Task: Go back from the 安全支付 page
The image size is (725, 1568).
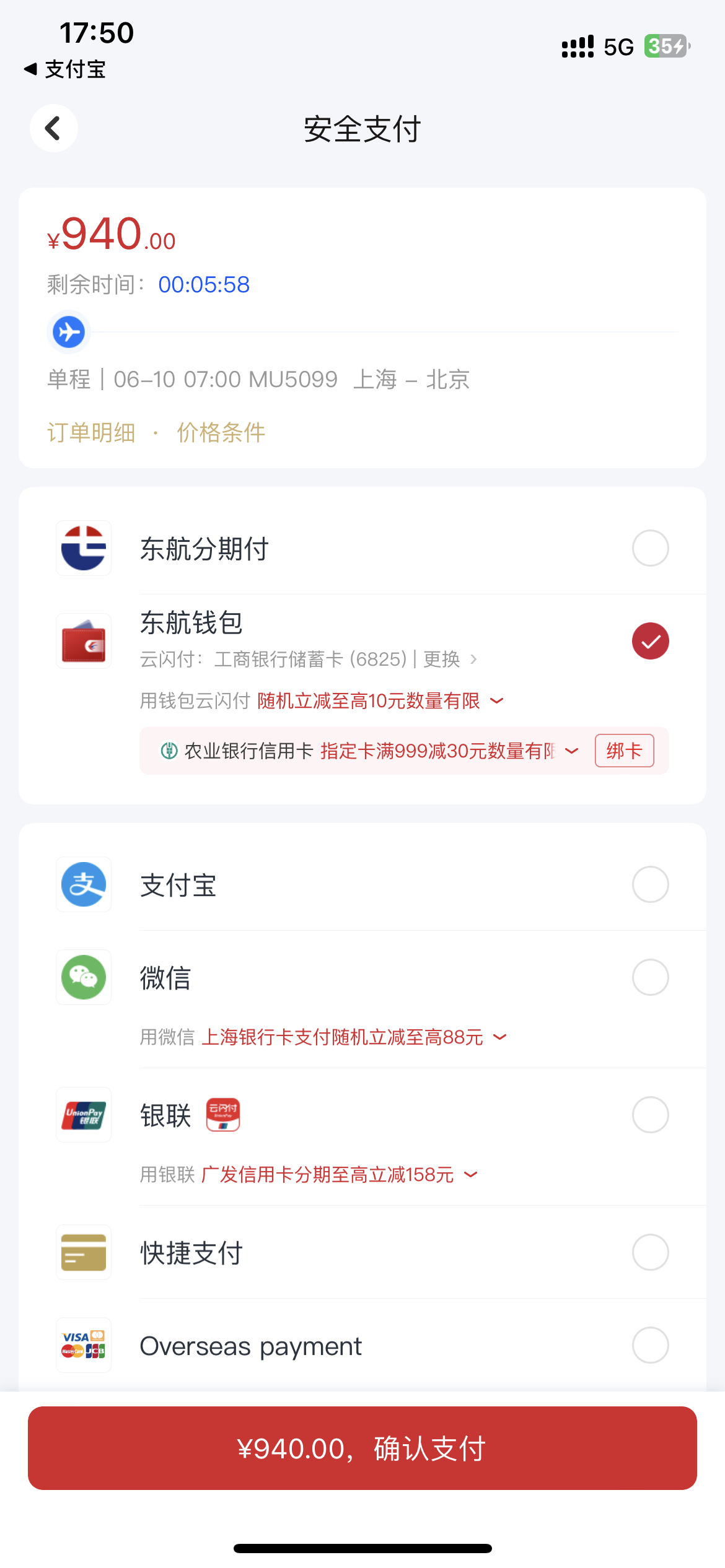Action: point(54,128)
